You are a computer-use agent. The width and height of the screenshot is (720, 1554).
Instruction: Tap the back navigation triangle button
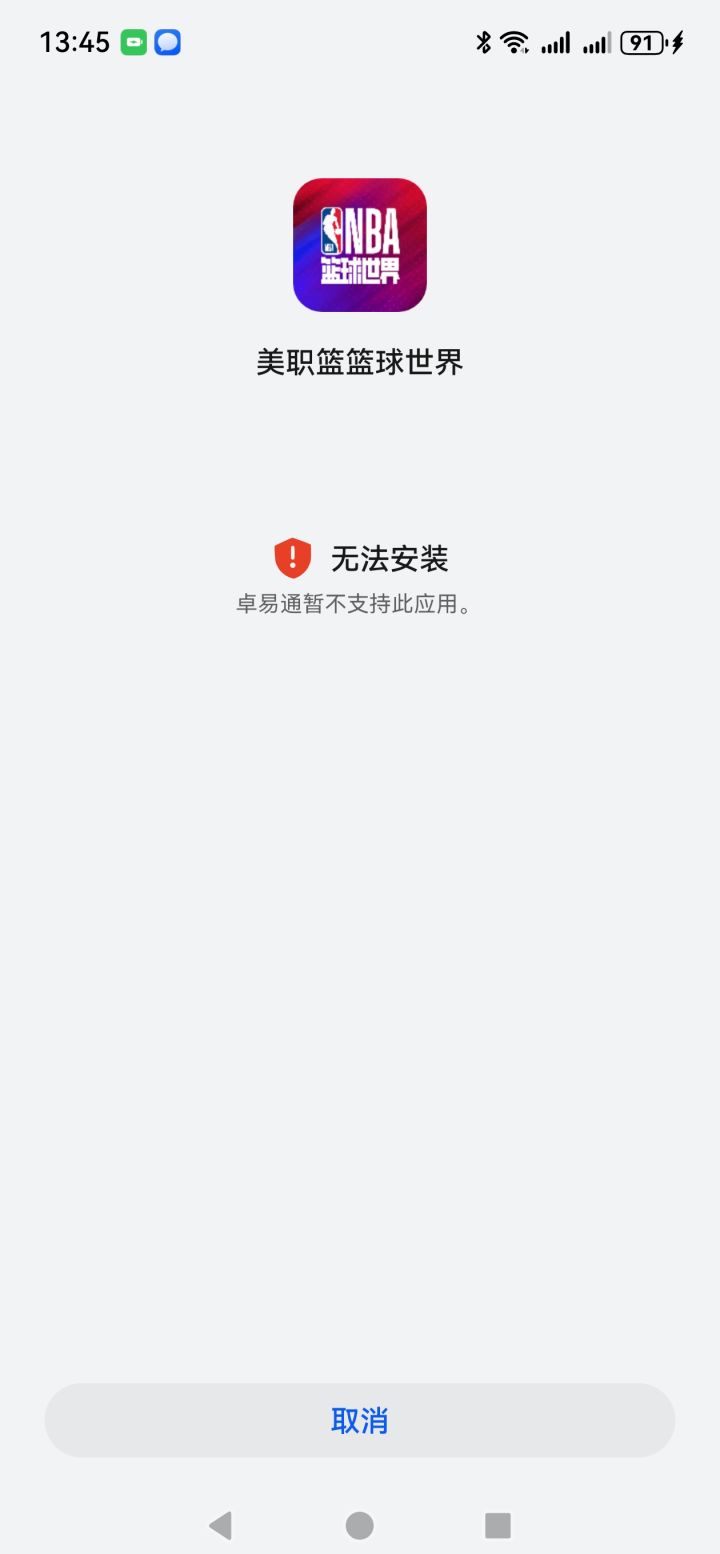coord(220,1526)
